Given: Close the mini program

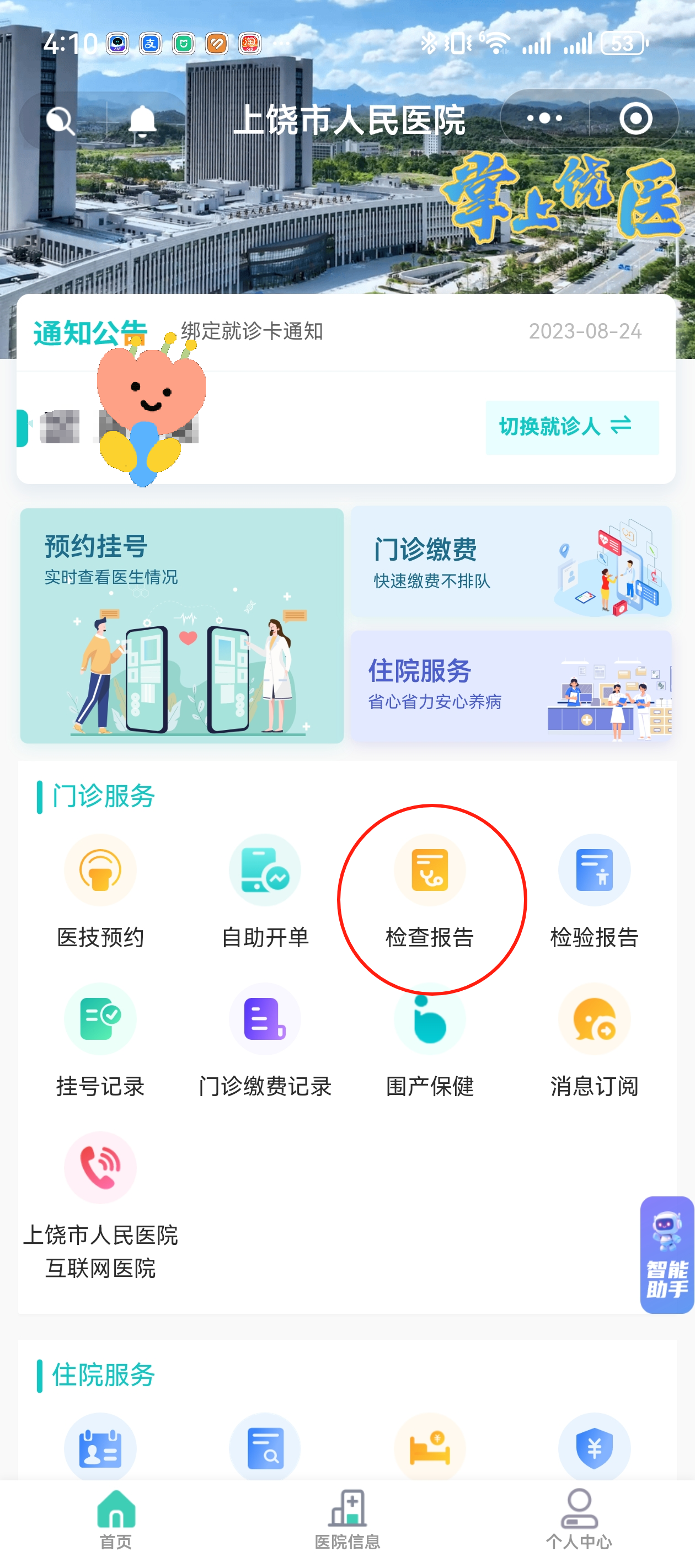Looking at the screenshot, I should point(635,118).
